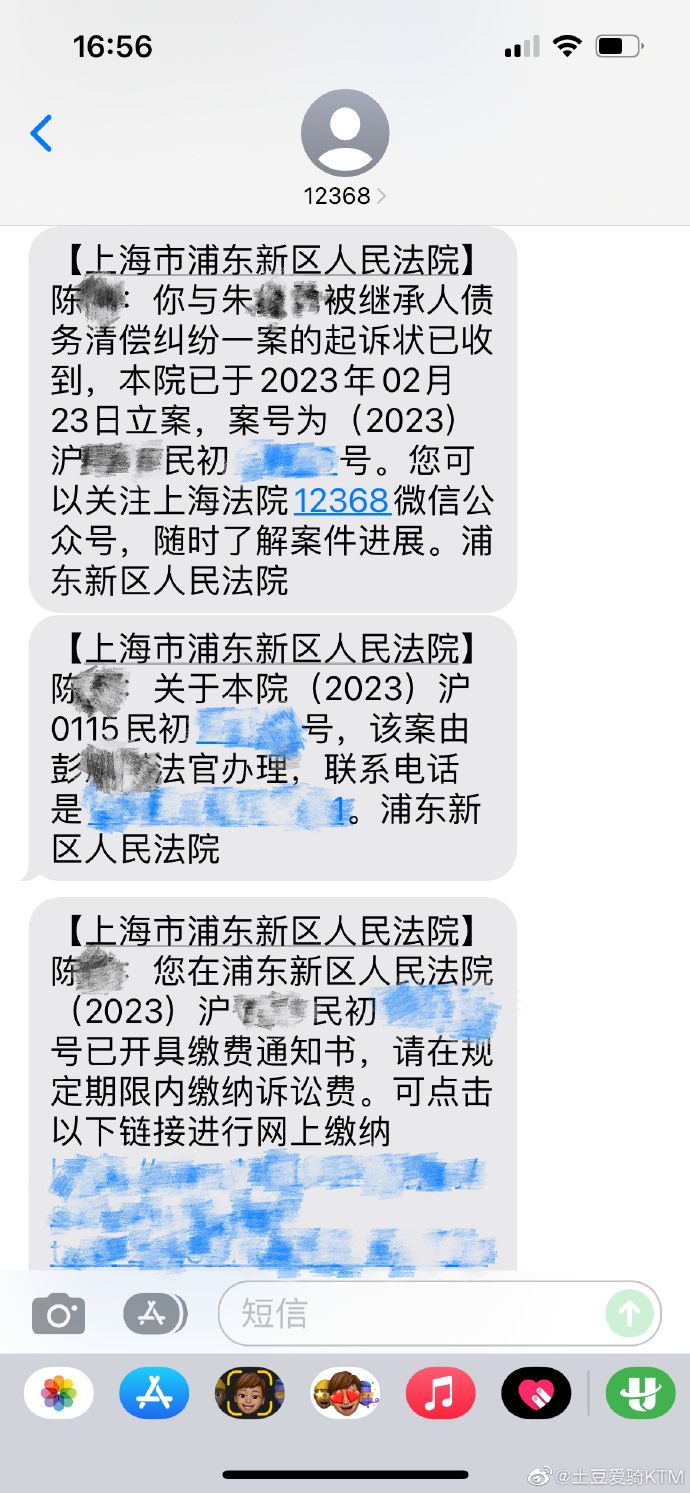Image resolution: width=690 pixels, height=1493 pixels.
Task: Send the message with the arrow button
Action: click(630, 1313)
